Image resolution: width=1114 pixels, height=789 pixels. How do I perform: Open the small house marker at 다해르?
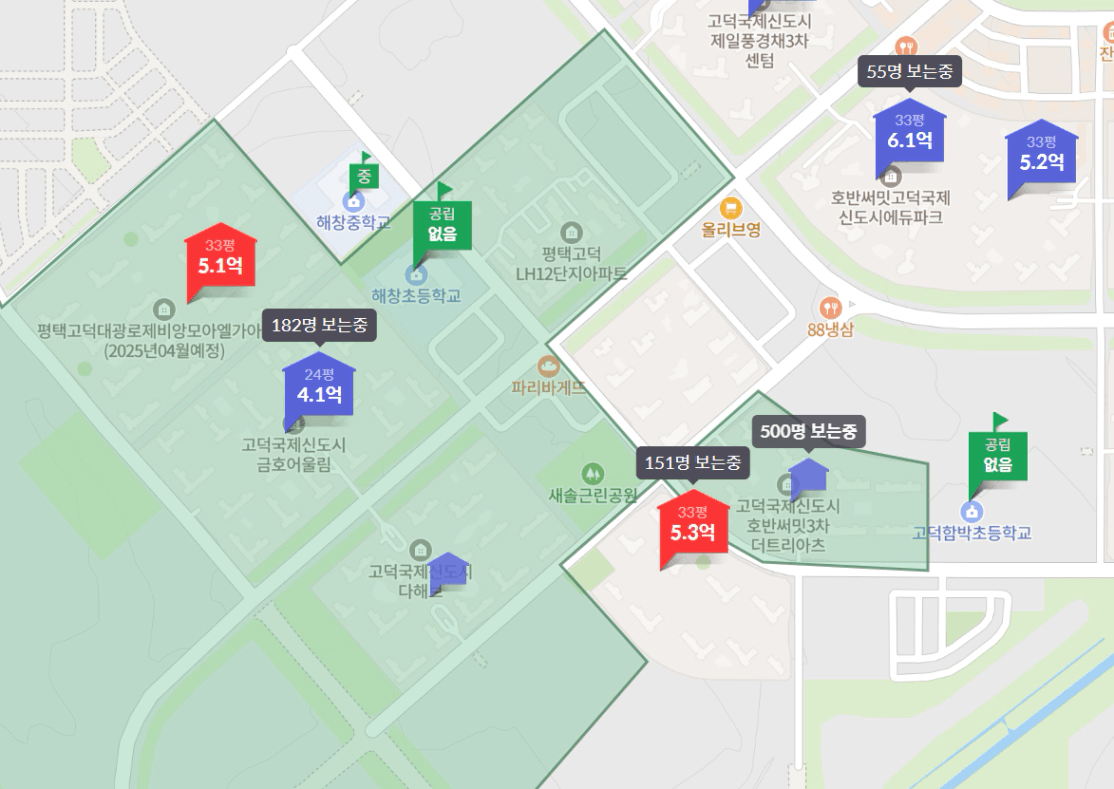tap(448, 570)
